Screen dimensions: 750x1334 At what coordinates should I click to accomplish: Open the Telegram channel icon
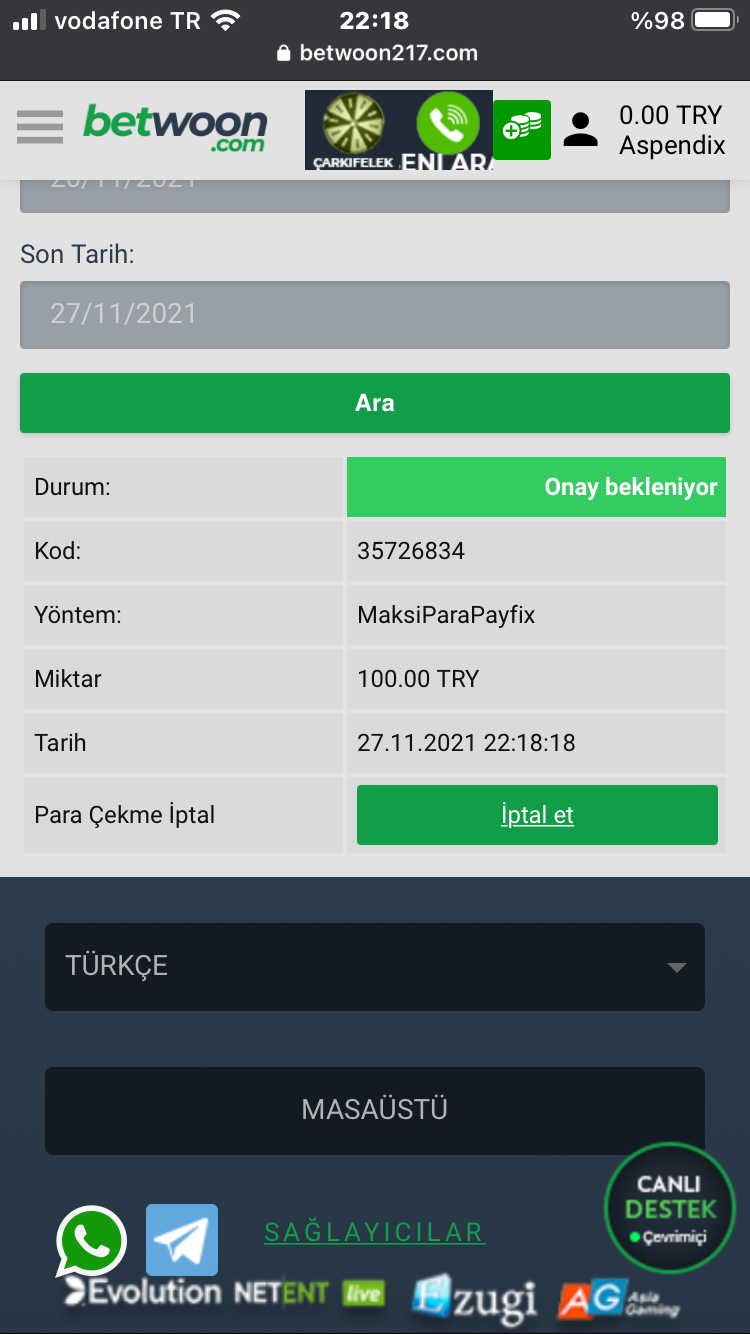[x=182, y=1240]
